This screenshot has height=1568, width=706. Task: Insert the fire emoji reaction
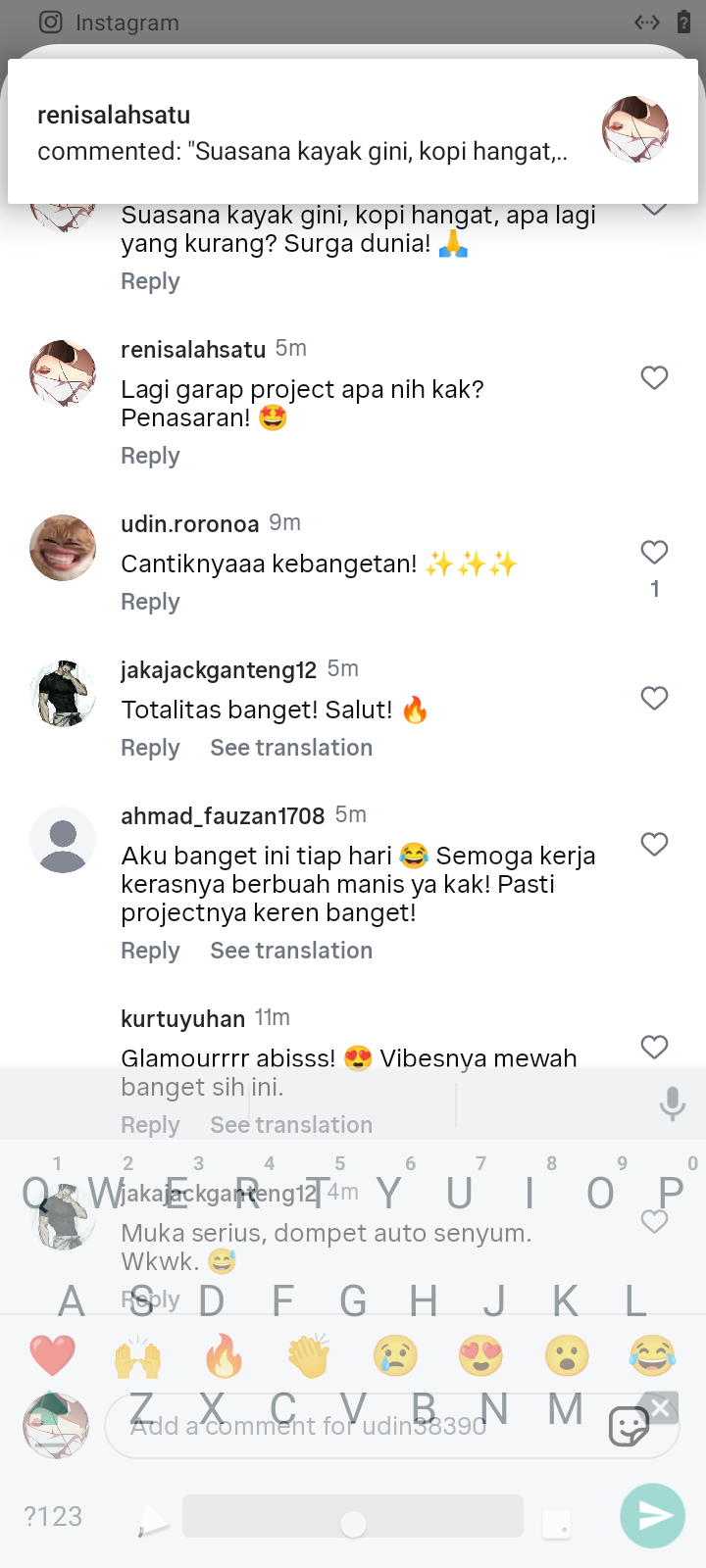[x=224, y=1356]
